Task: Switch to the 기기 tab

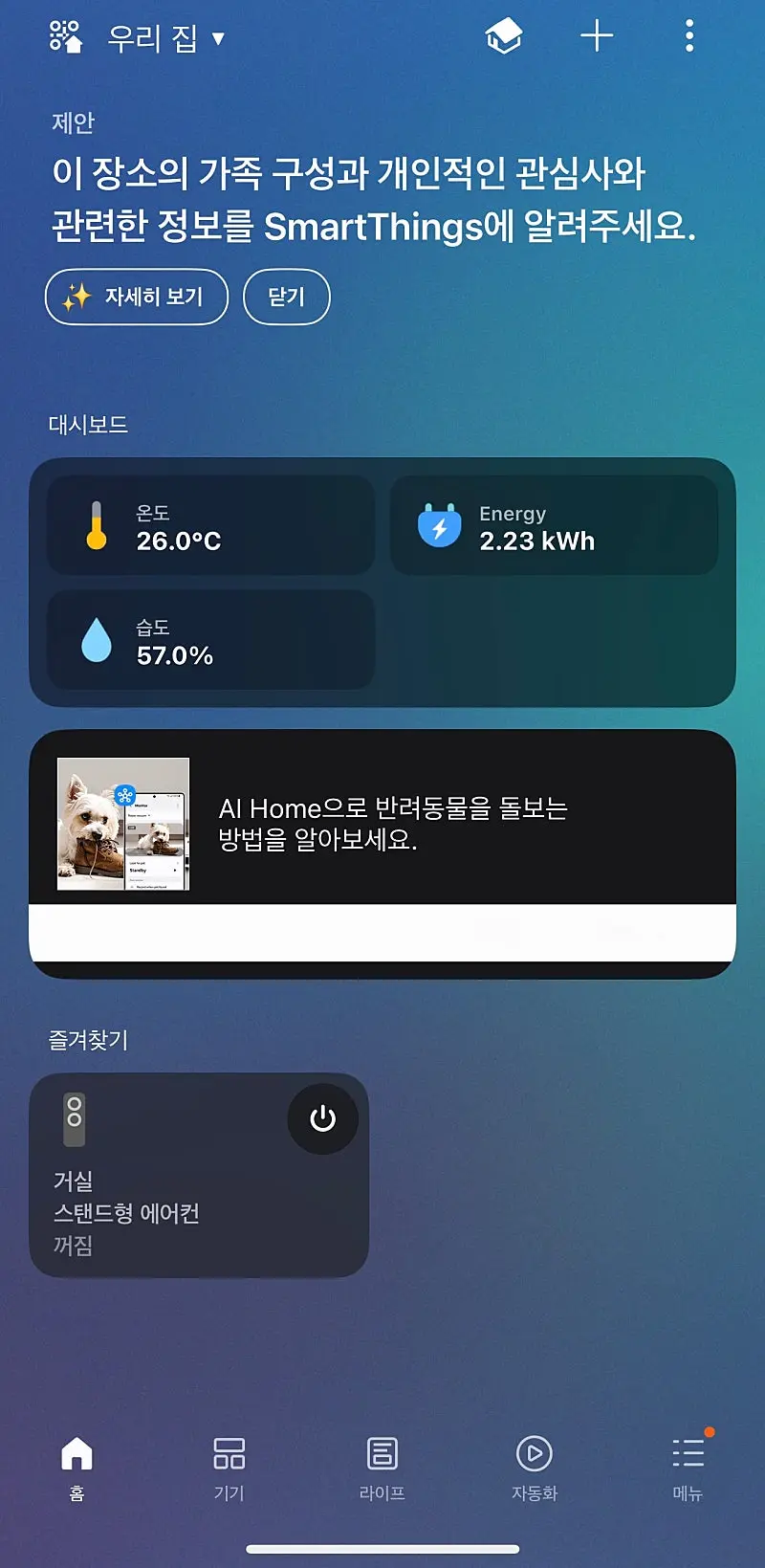Action: coord(229,1468)
